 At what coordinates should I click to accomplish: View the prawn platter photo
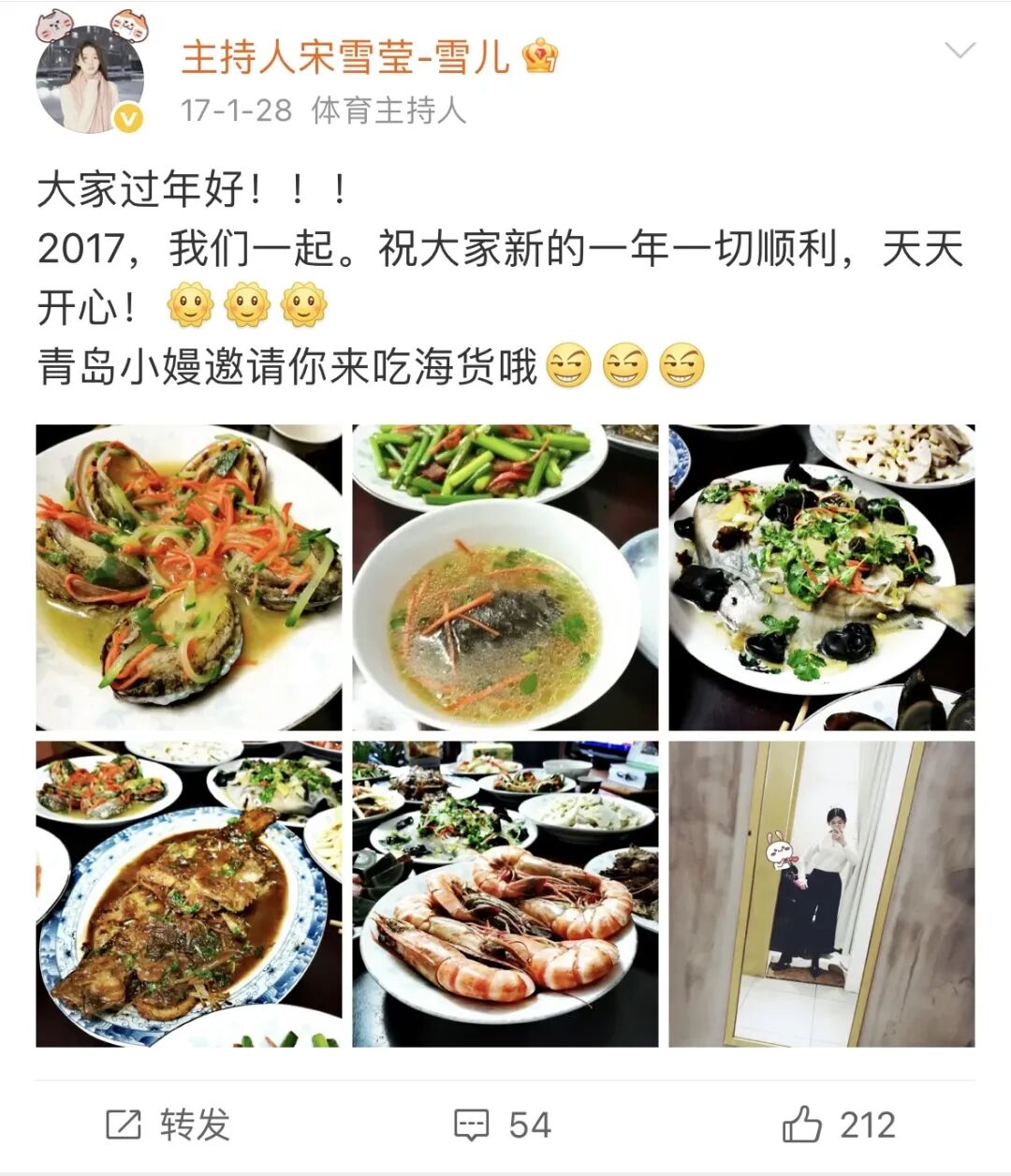505,894
